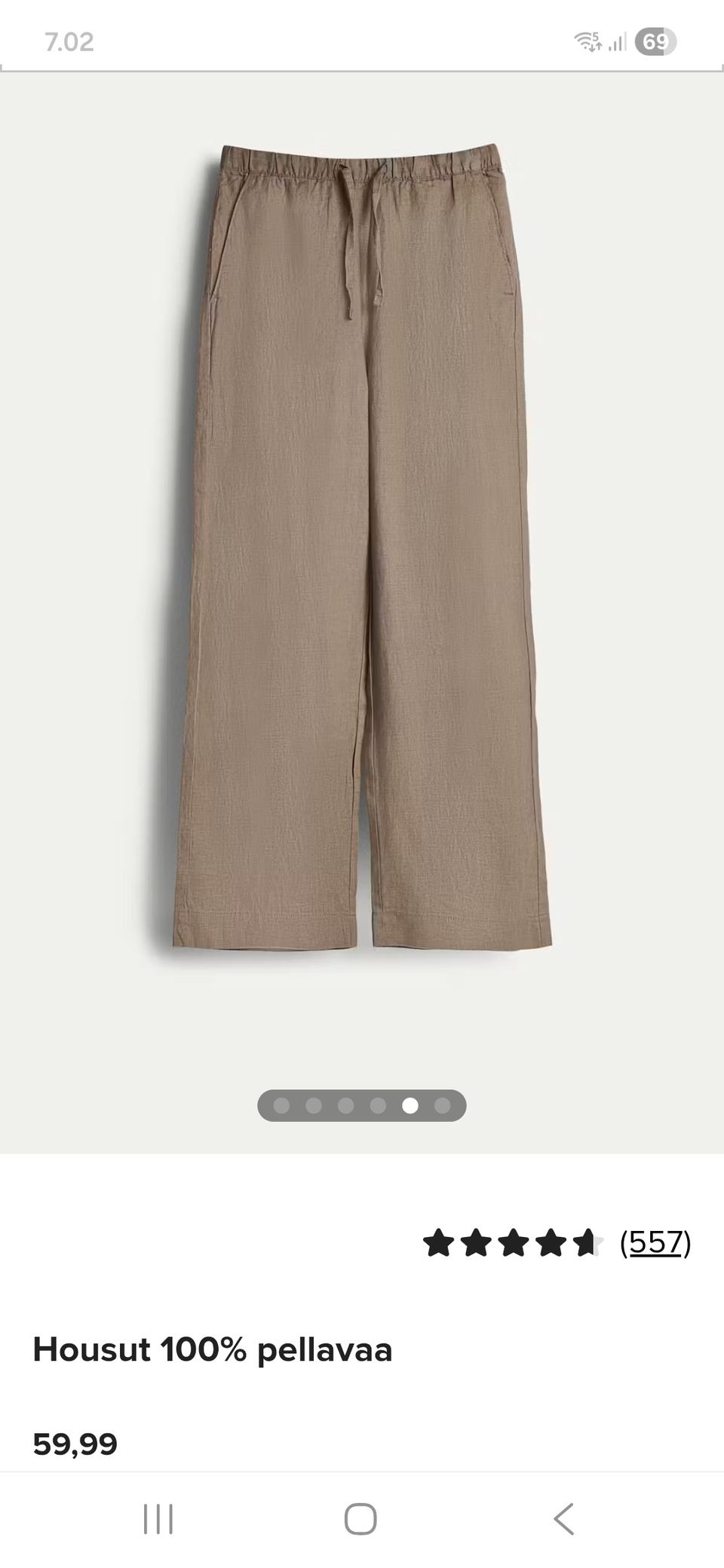The image size is (724, 1568).
Task: Select the last image indicator dot
Action: [x=443, y=1105]
